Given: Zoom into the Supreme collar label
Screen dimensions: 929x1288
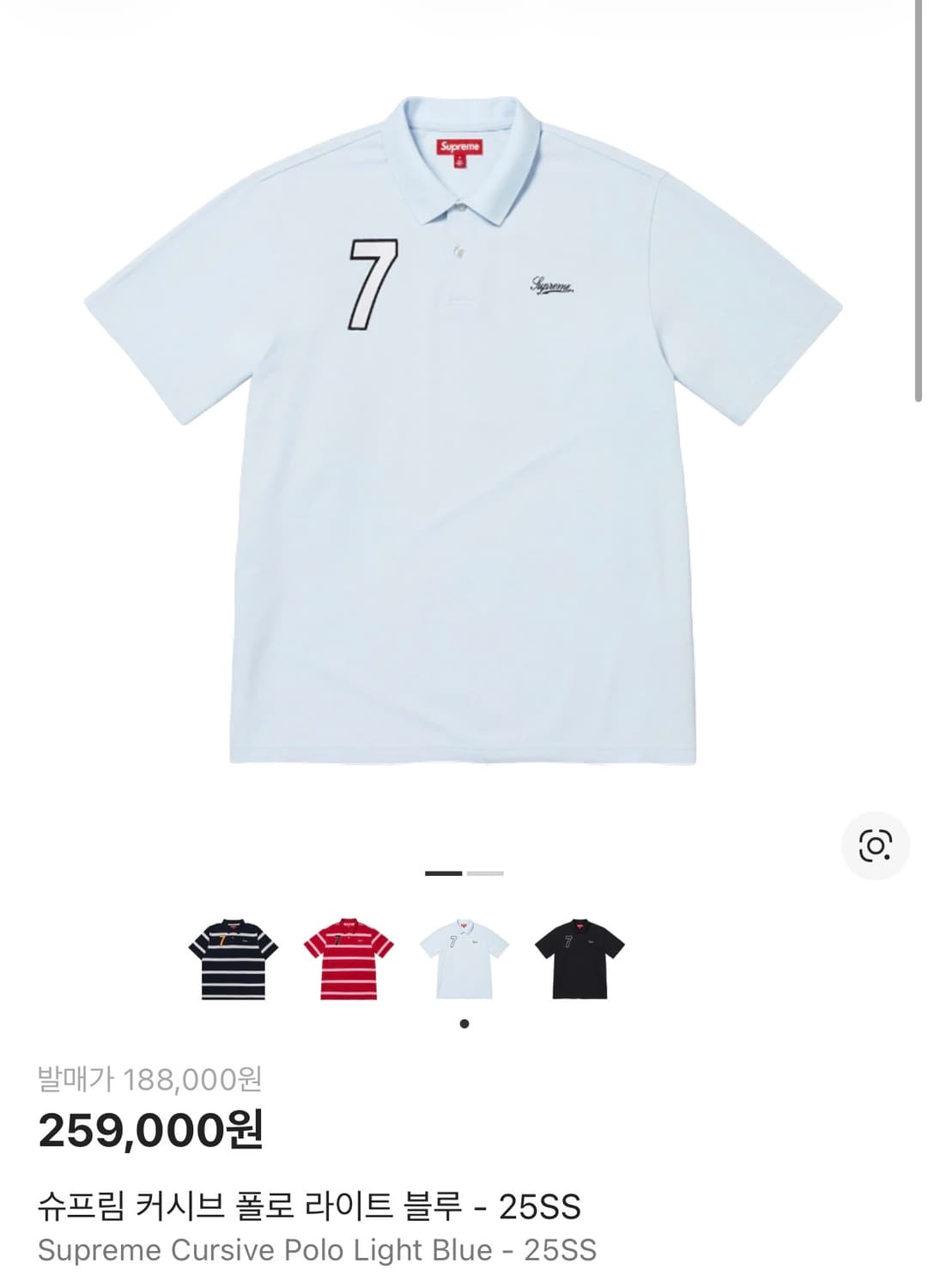Looking at the screenshot, I should click(x=461, y=148).
